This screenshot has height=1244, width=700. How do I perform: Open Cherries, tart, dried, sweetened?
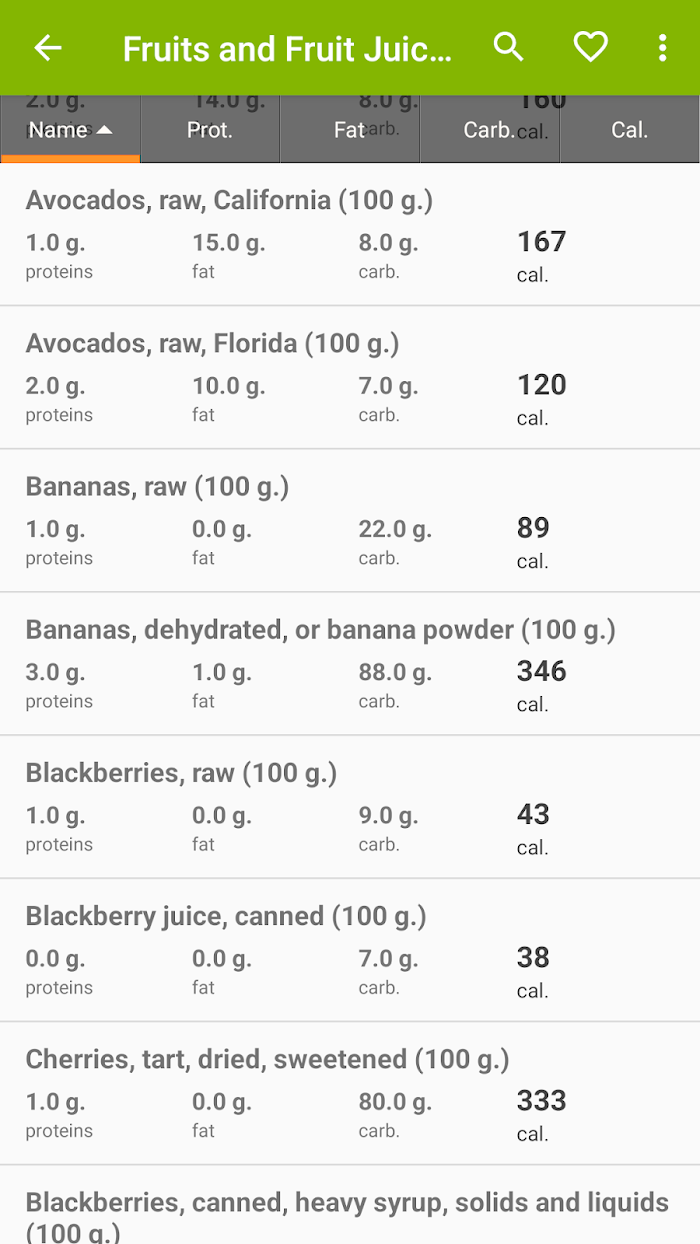[x=350, y=1093]
